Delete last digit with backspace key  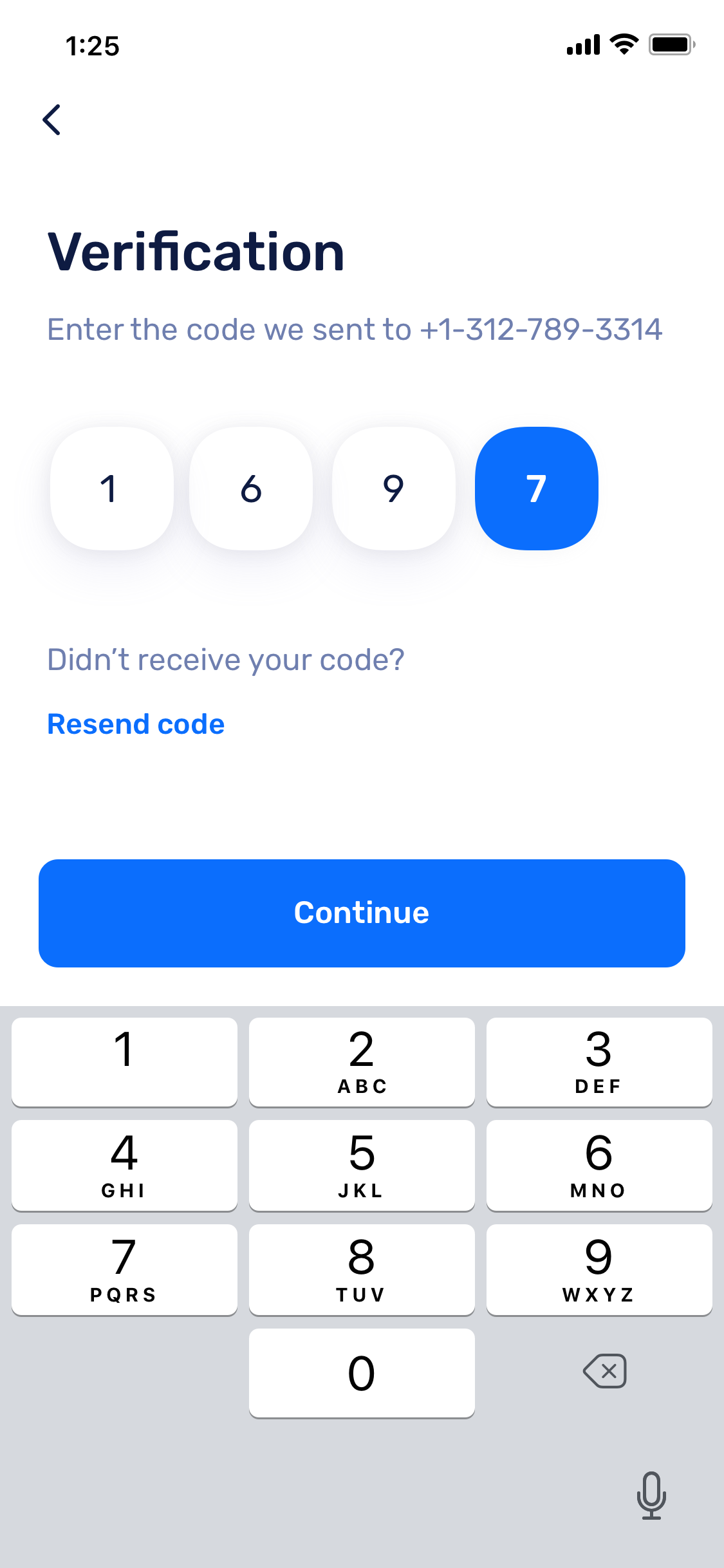[x=604, y=1371]
